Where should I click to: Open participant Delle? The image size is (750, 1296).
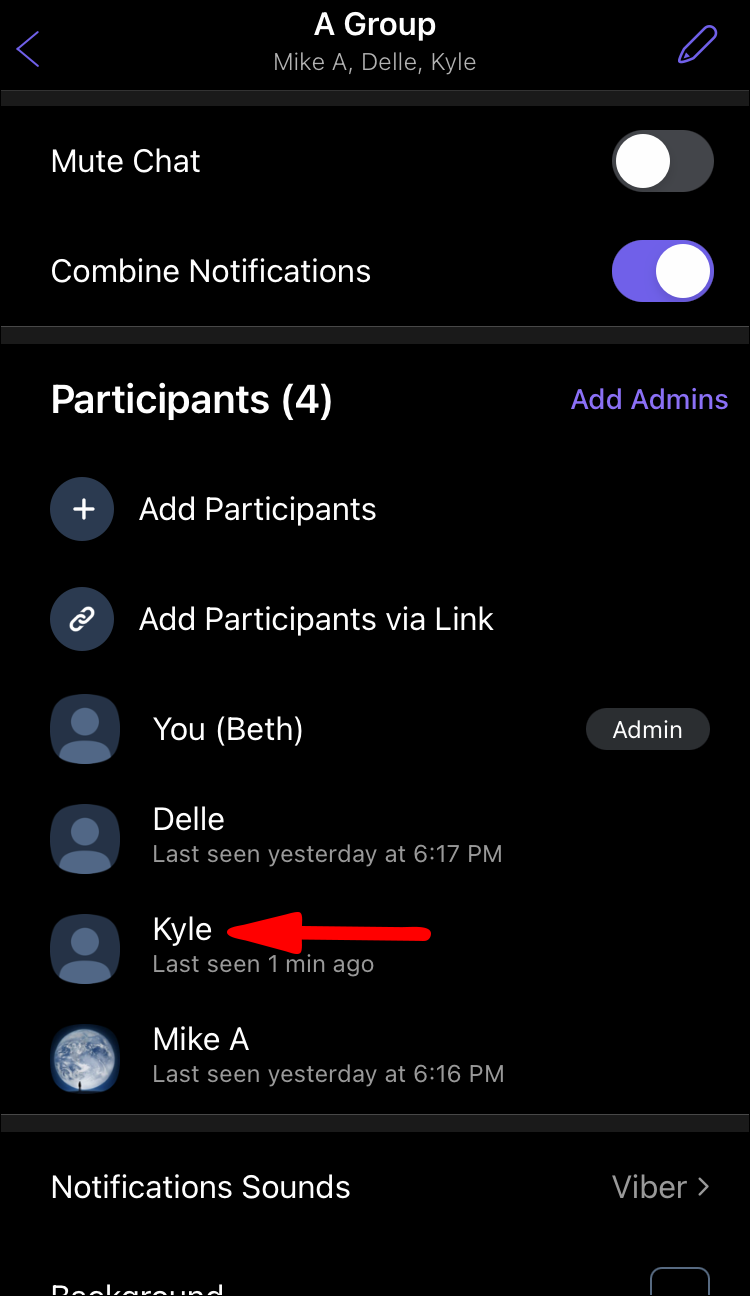189,820
